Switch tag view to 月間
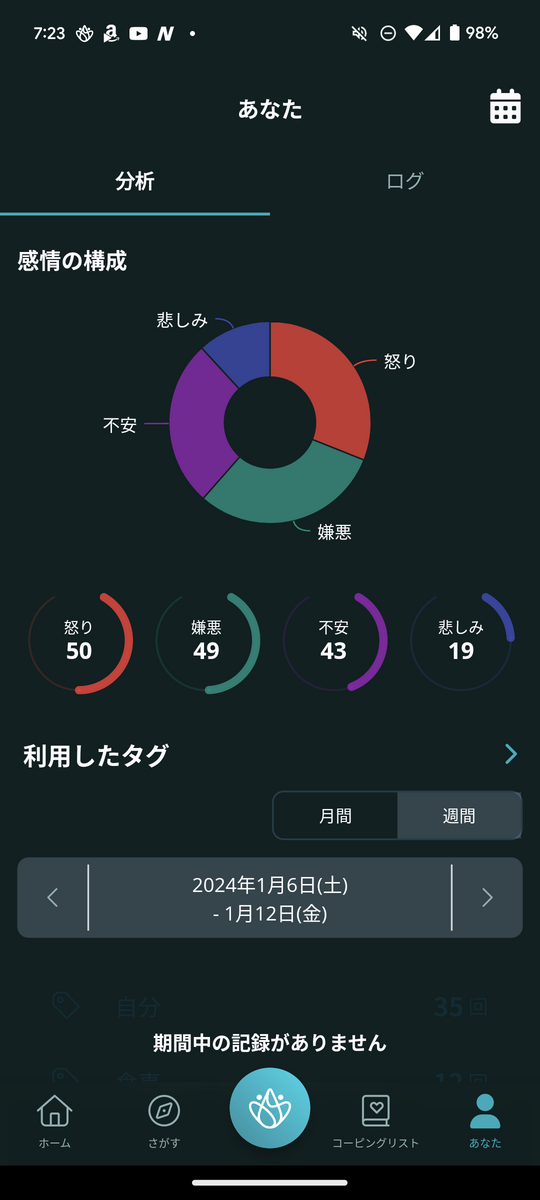Viewport: 540px width, 1200px height. 335,816
